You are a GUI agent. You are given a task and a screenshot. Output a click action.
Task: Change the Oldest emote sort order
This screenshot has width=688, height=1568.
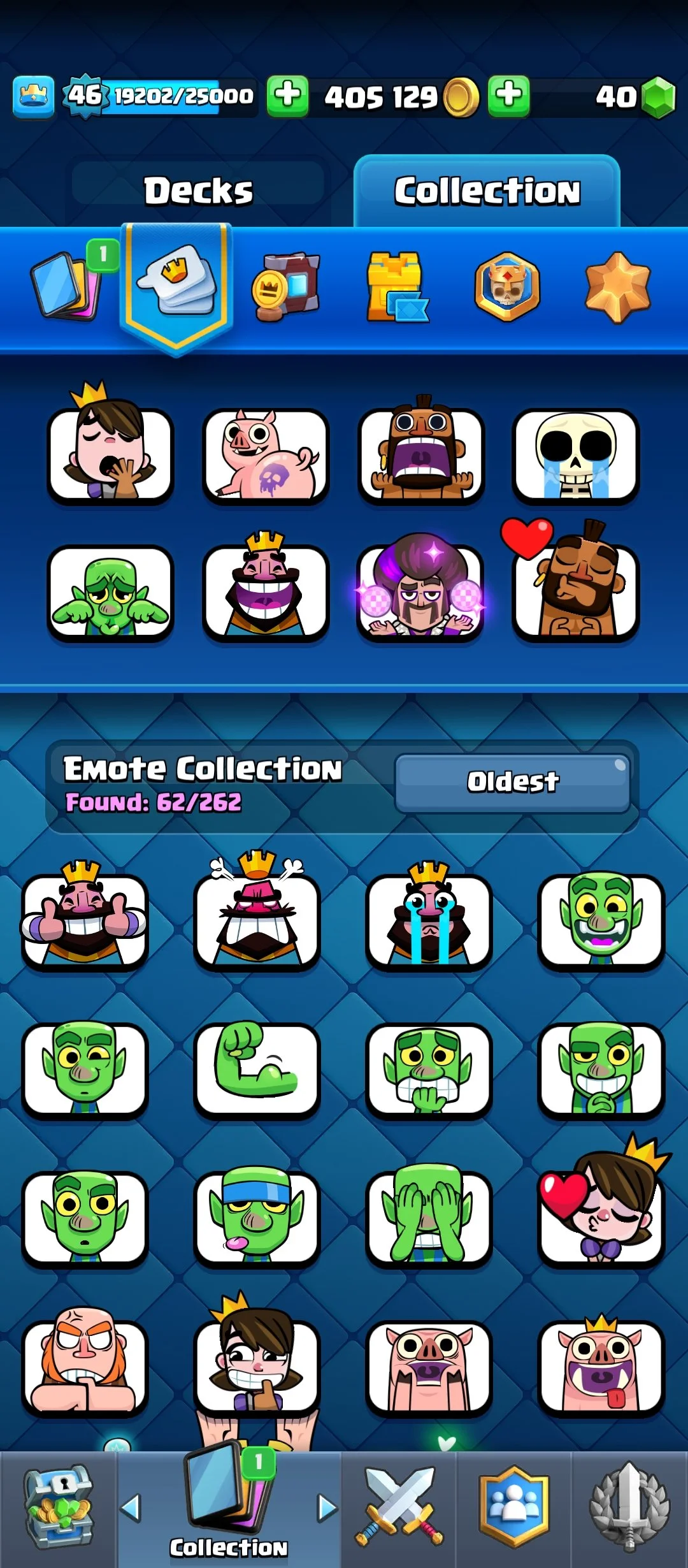coord(513,781)
